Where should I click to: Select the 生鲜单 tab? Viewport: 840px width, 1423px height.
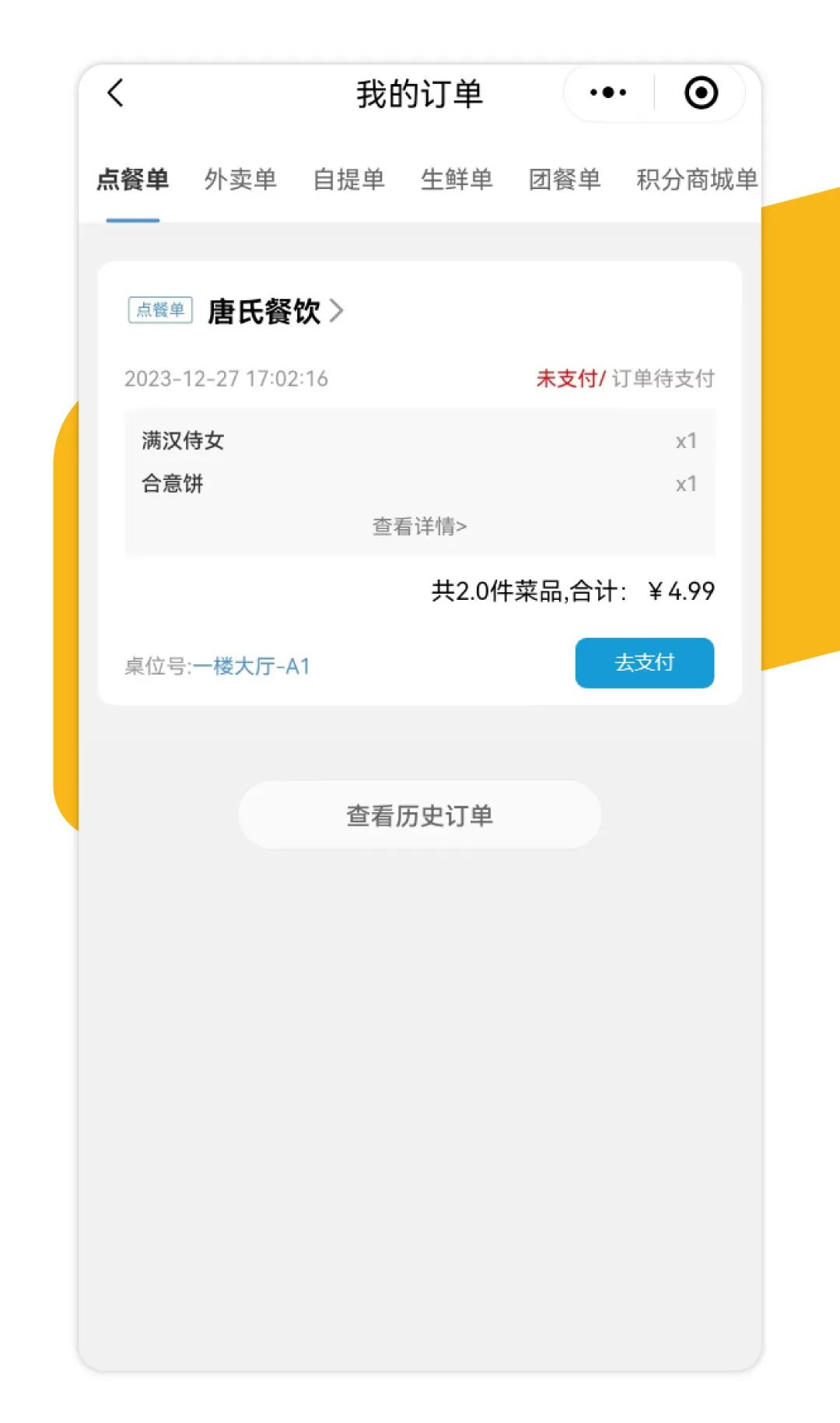click(x=457, y=179)
